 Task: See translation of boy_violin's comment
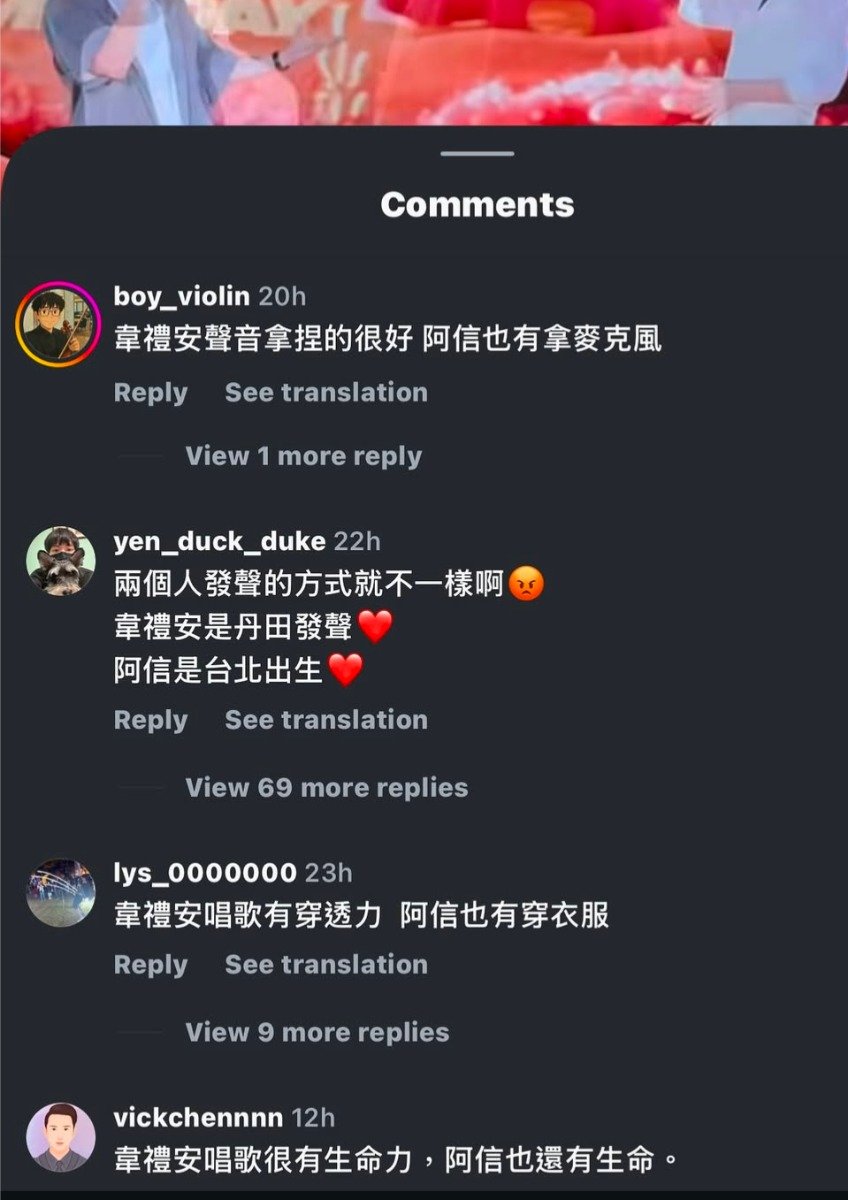(326, 393)
